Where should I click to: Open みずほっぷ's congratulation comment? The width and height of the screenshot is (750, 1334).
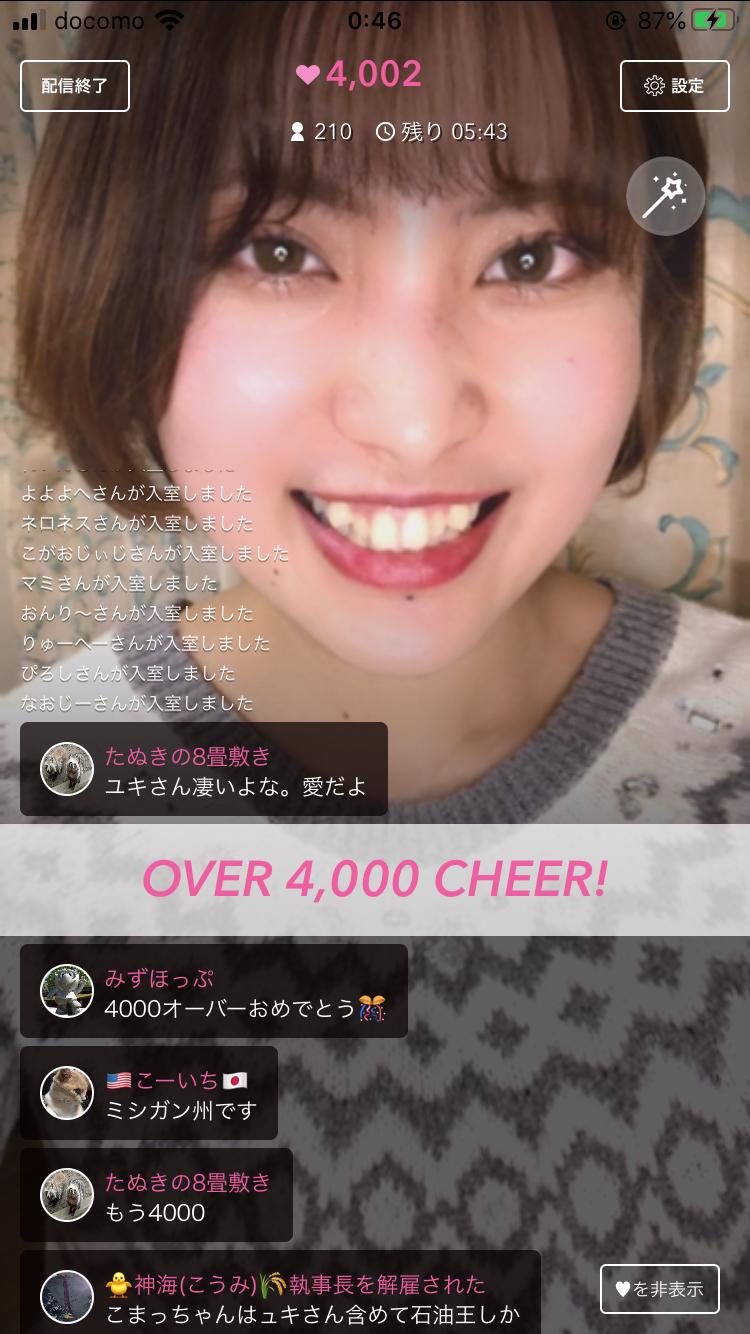pos(214,991)
